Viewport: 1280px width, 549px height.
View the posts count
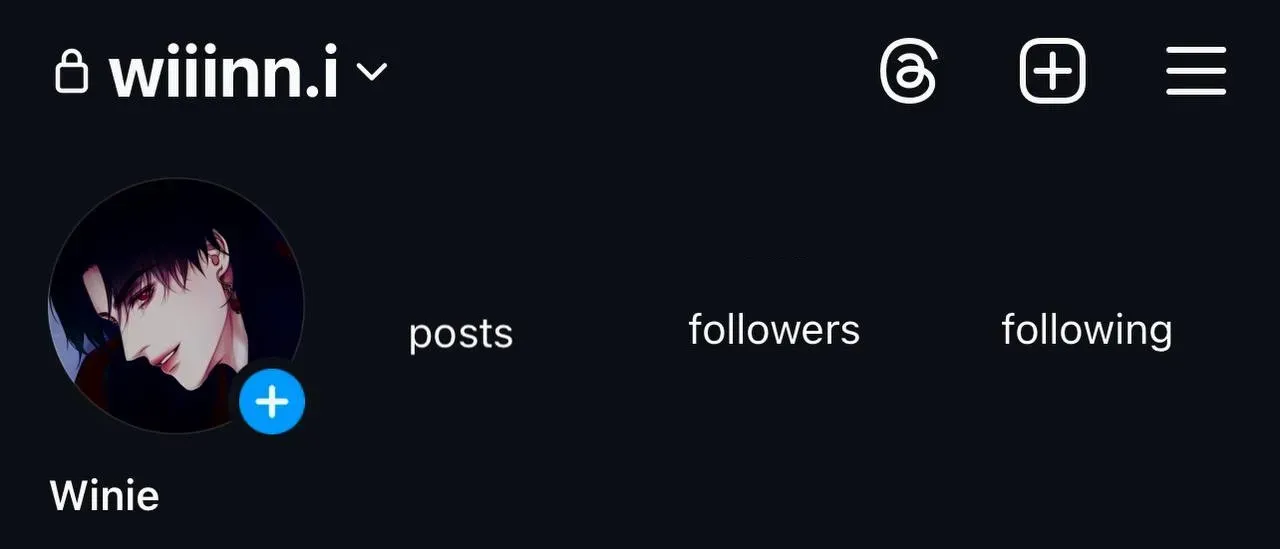tap(461, 332)
